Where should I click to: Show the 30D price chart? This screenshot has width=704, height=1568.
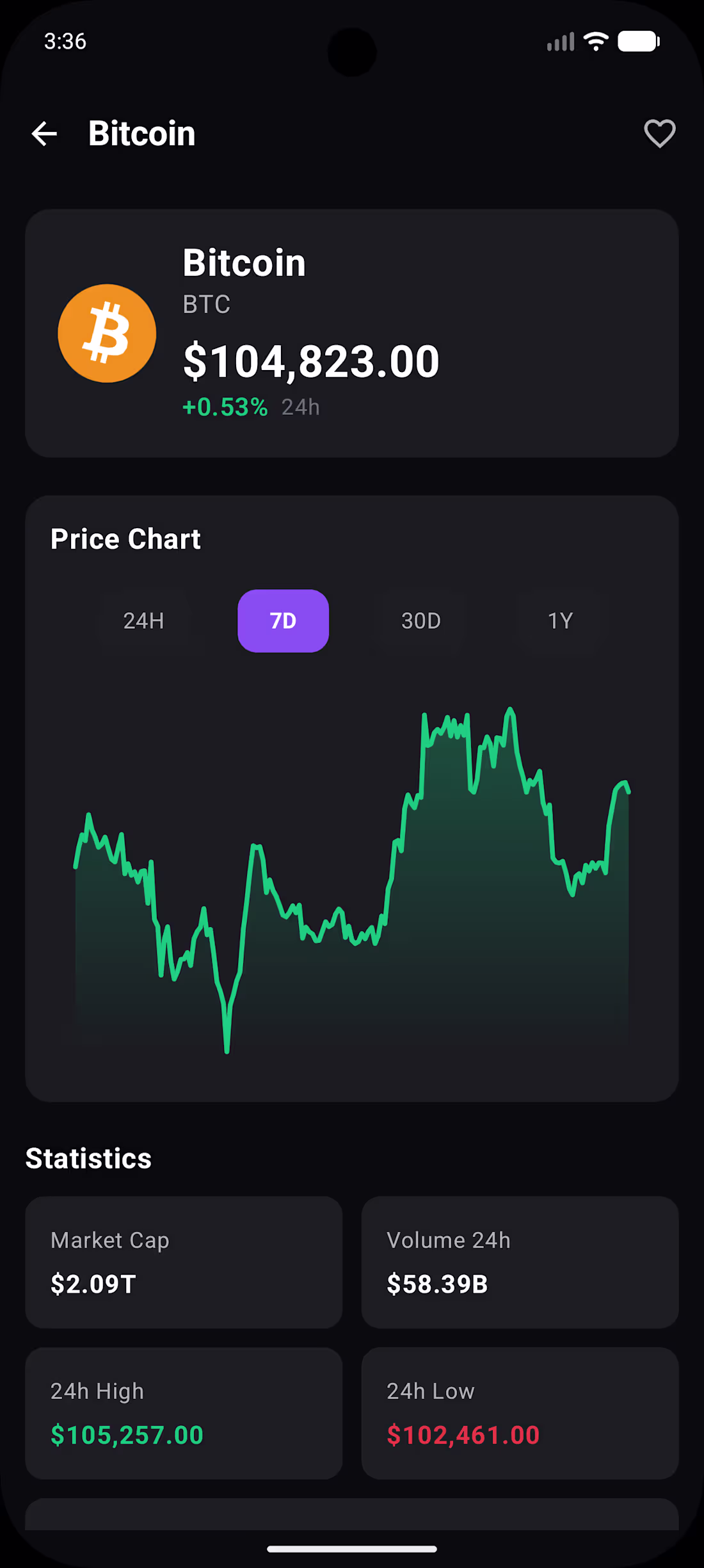click(421, 621)
